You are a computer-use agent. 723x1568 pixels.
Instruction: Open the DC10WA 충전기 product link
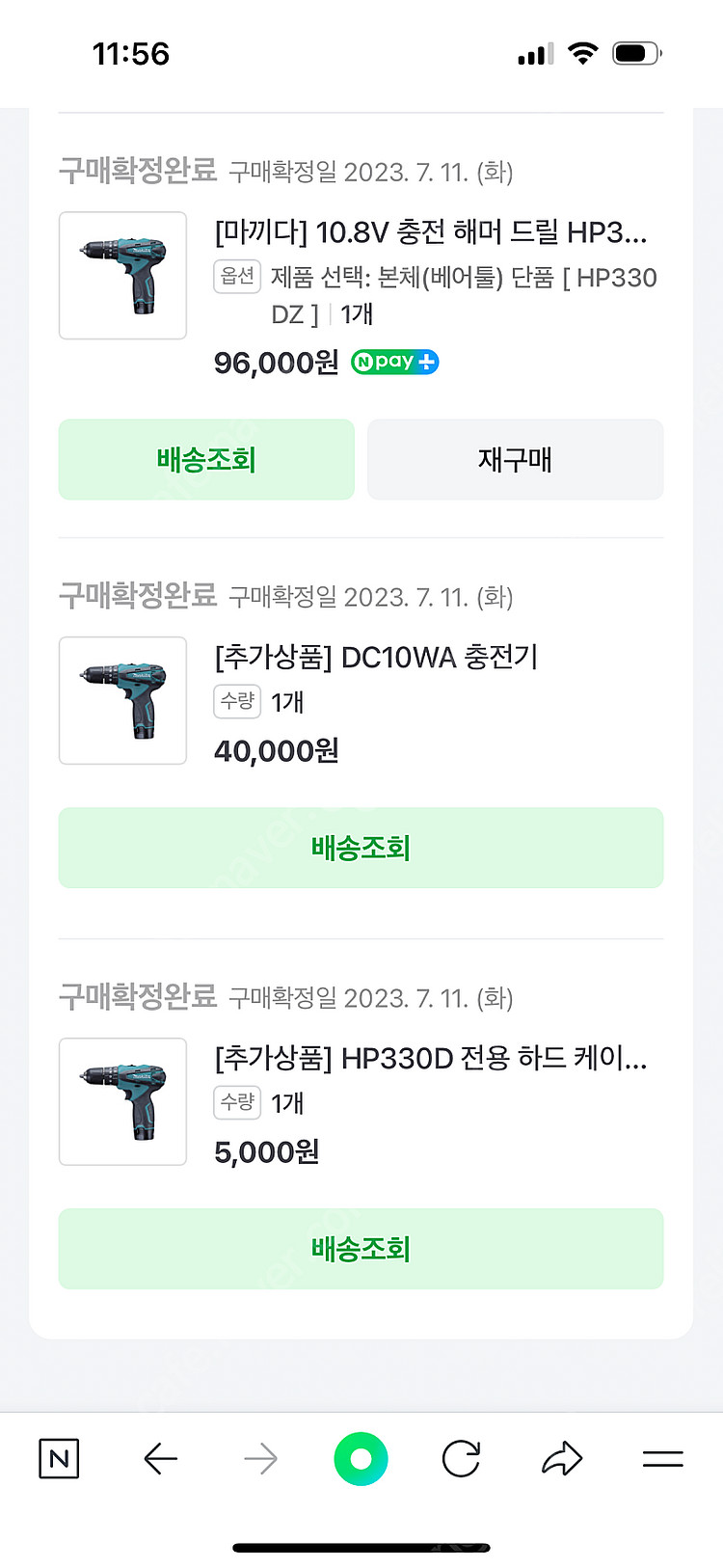tap(376, 659)
